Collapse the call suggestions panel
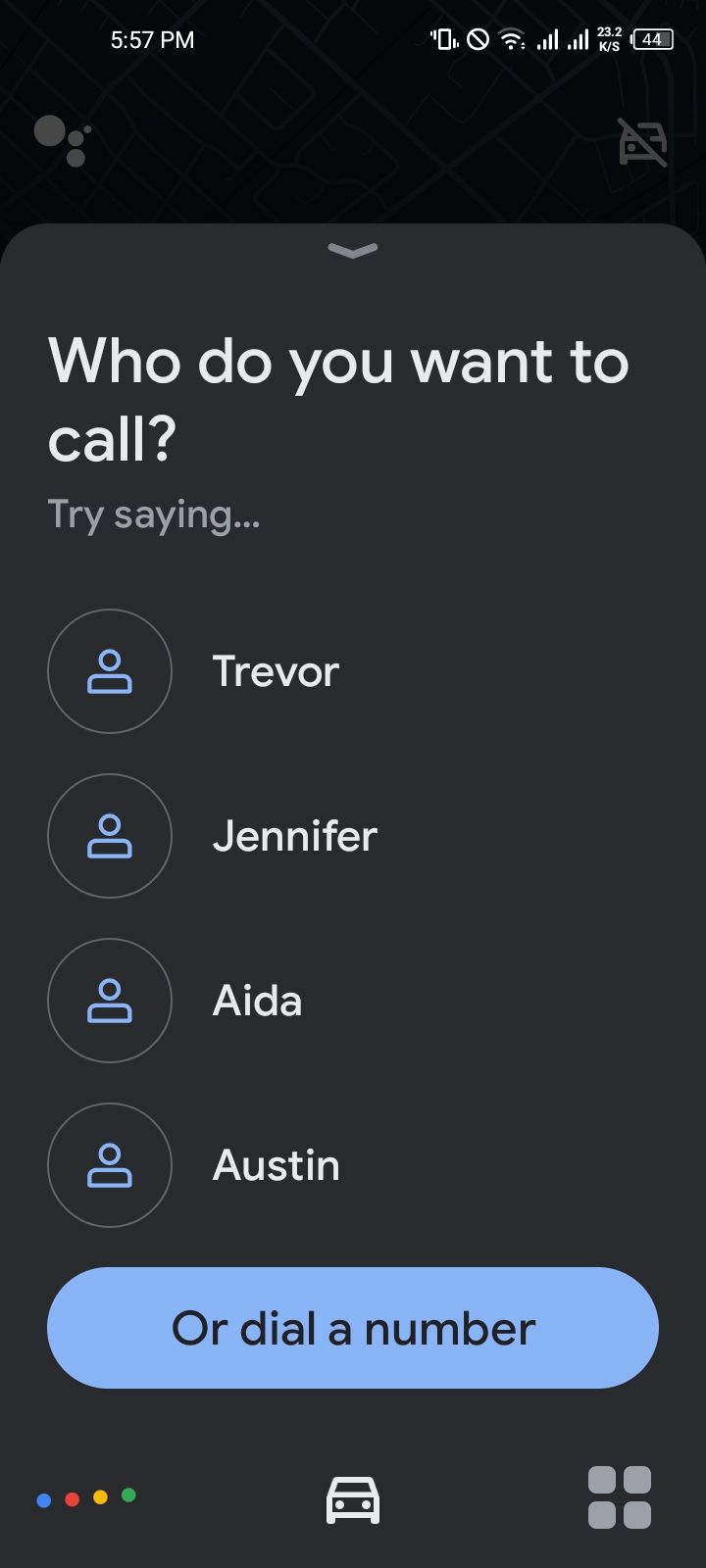Viewport: 706px width, 1568px height. coord(353,251)
